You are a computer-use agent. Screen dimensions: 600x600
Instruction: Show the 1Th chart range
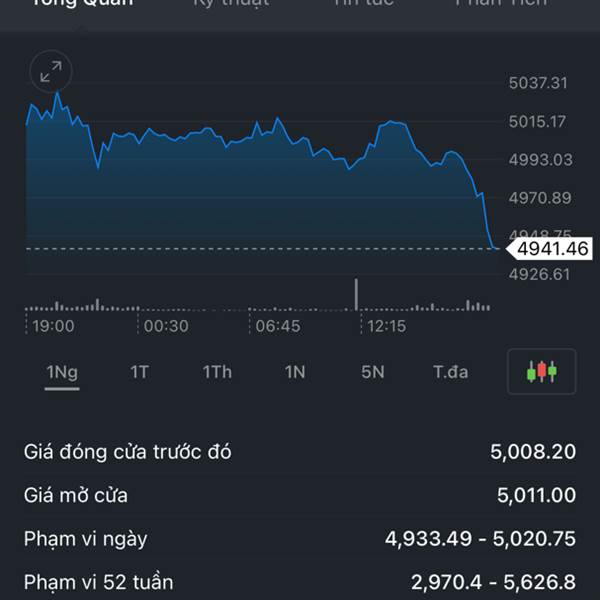[217, 372]
